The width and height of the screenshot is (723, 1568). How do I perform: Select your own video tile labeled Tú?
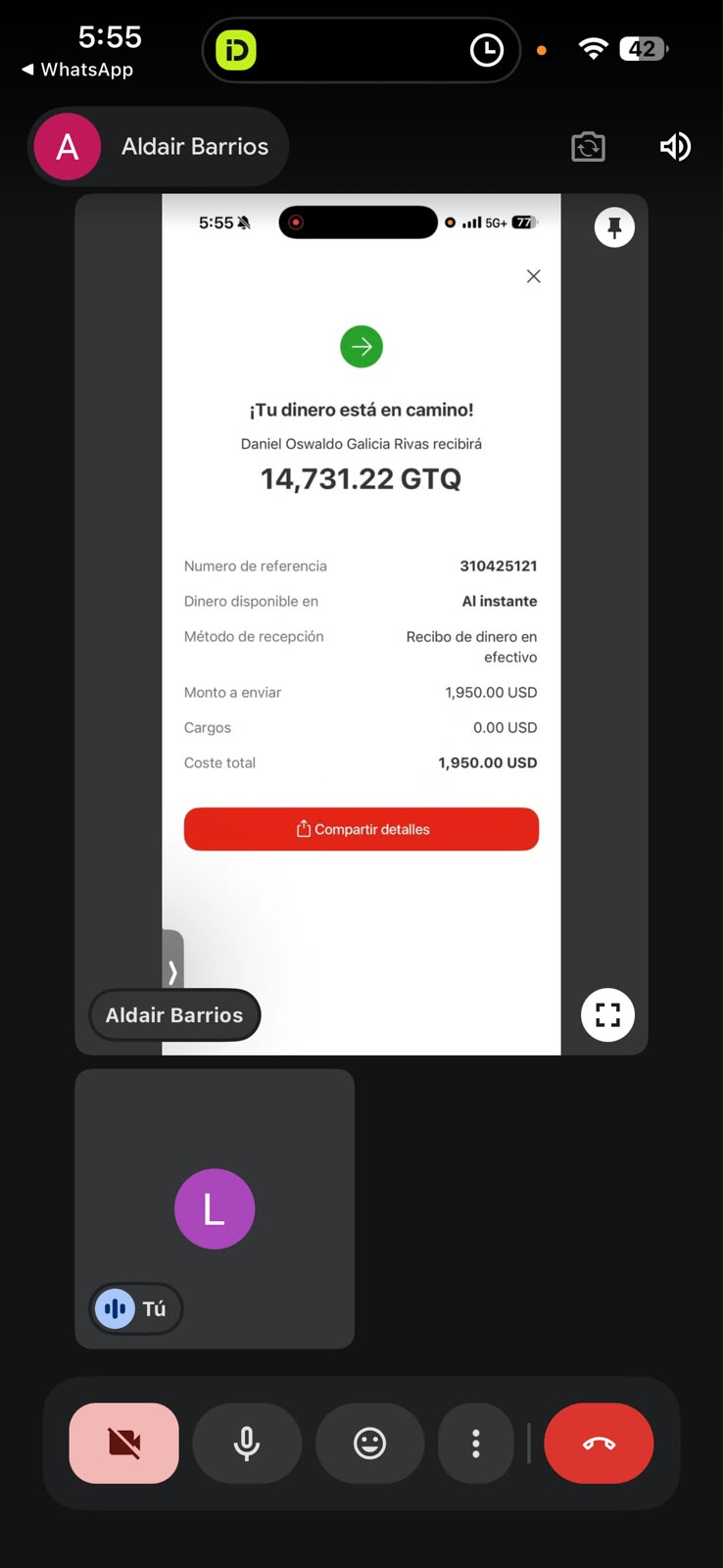coord(215,1208)
